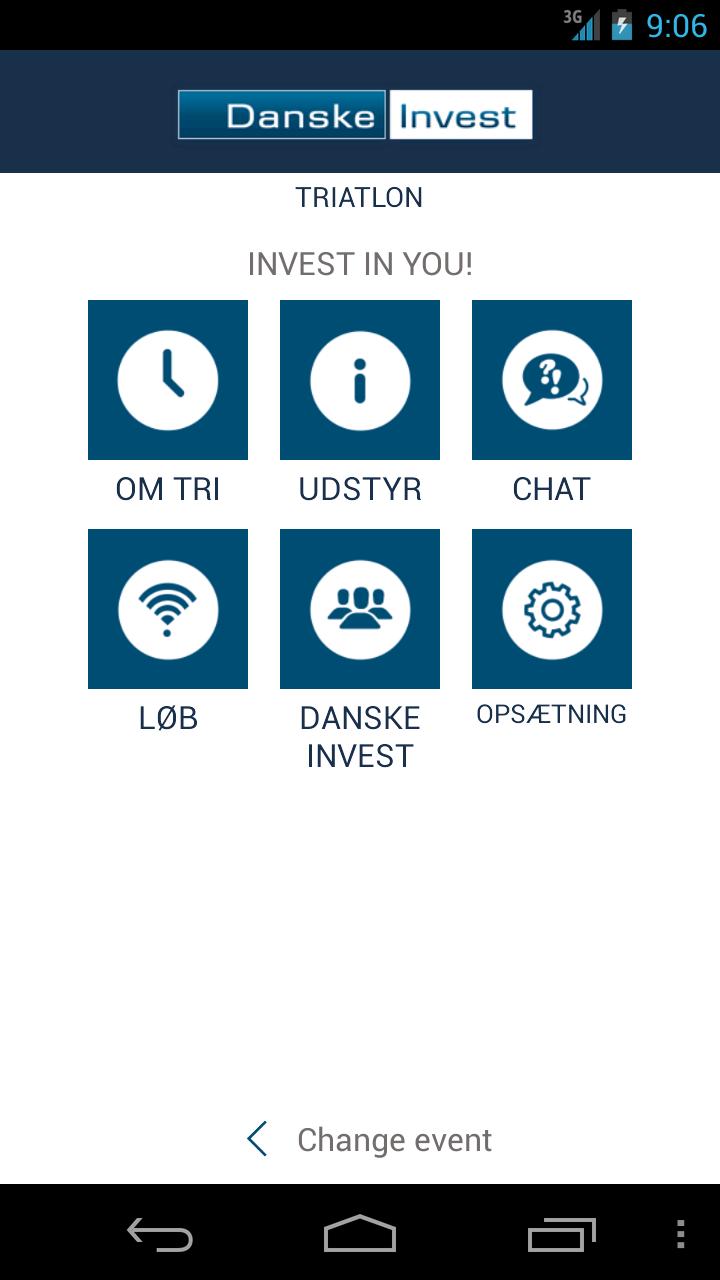Tap the CHAT label under the icon
The height and width of the screenshot is (1280, 720).
pyautogui.click(x=551, y=489)
